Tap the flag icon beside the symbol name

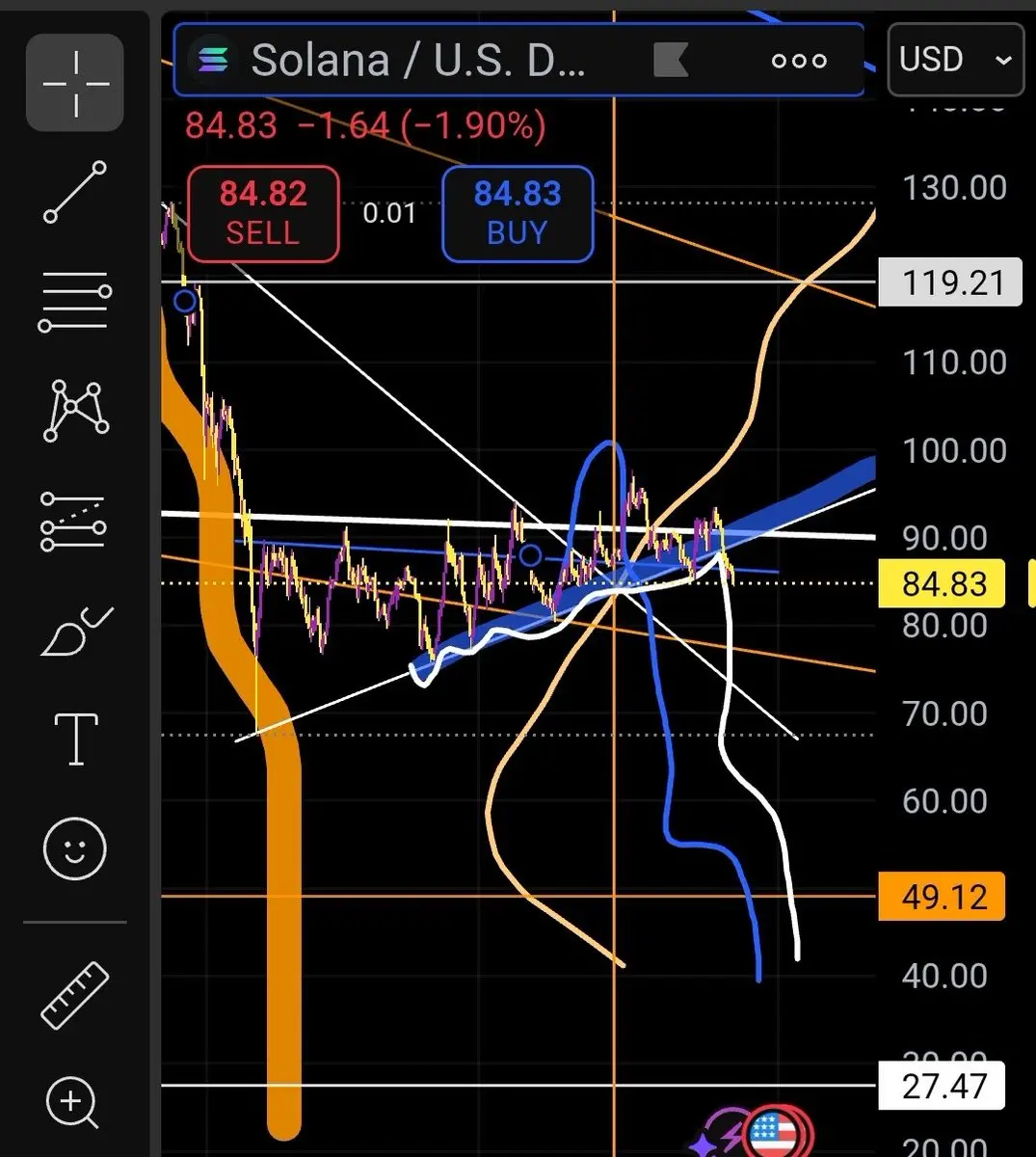671,60
